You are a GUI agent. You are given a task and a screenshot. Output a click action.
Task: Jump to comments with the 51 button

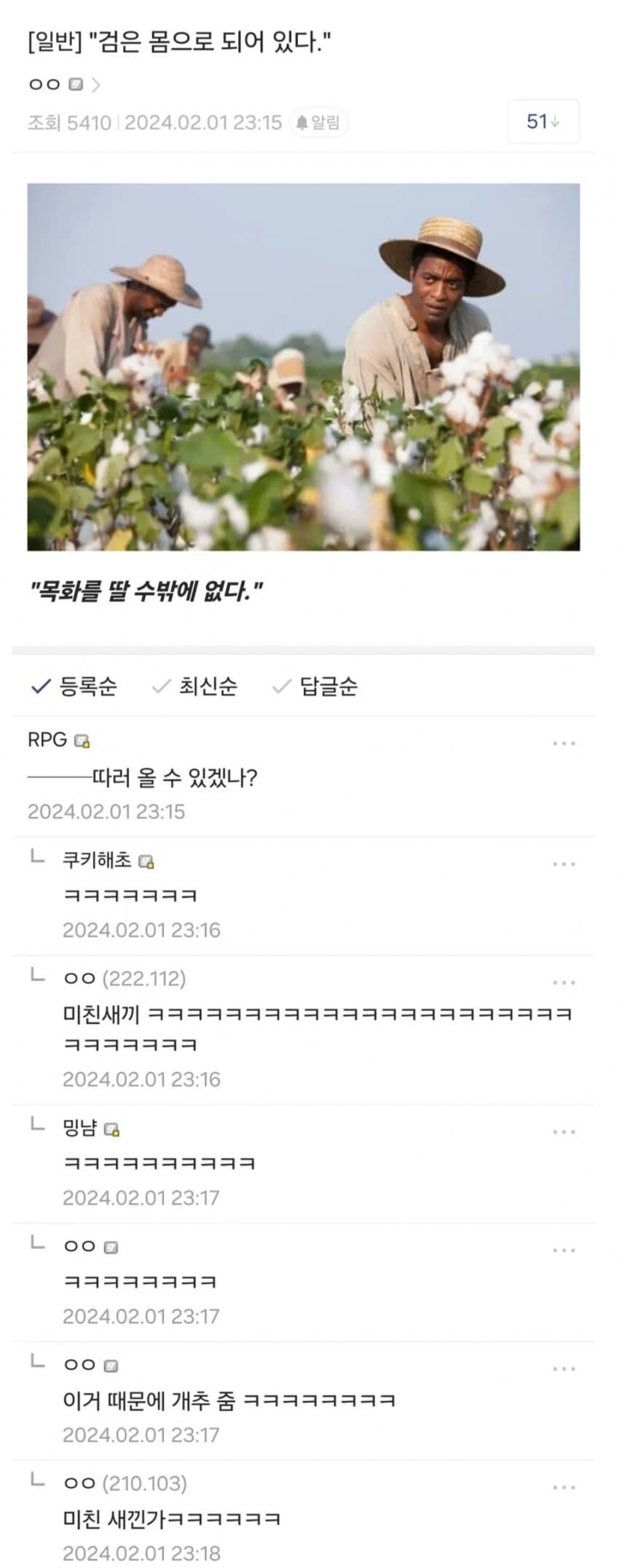click(x=543, y=122)
